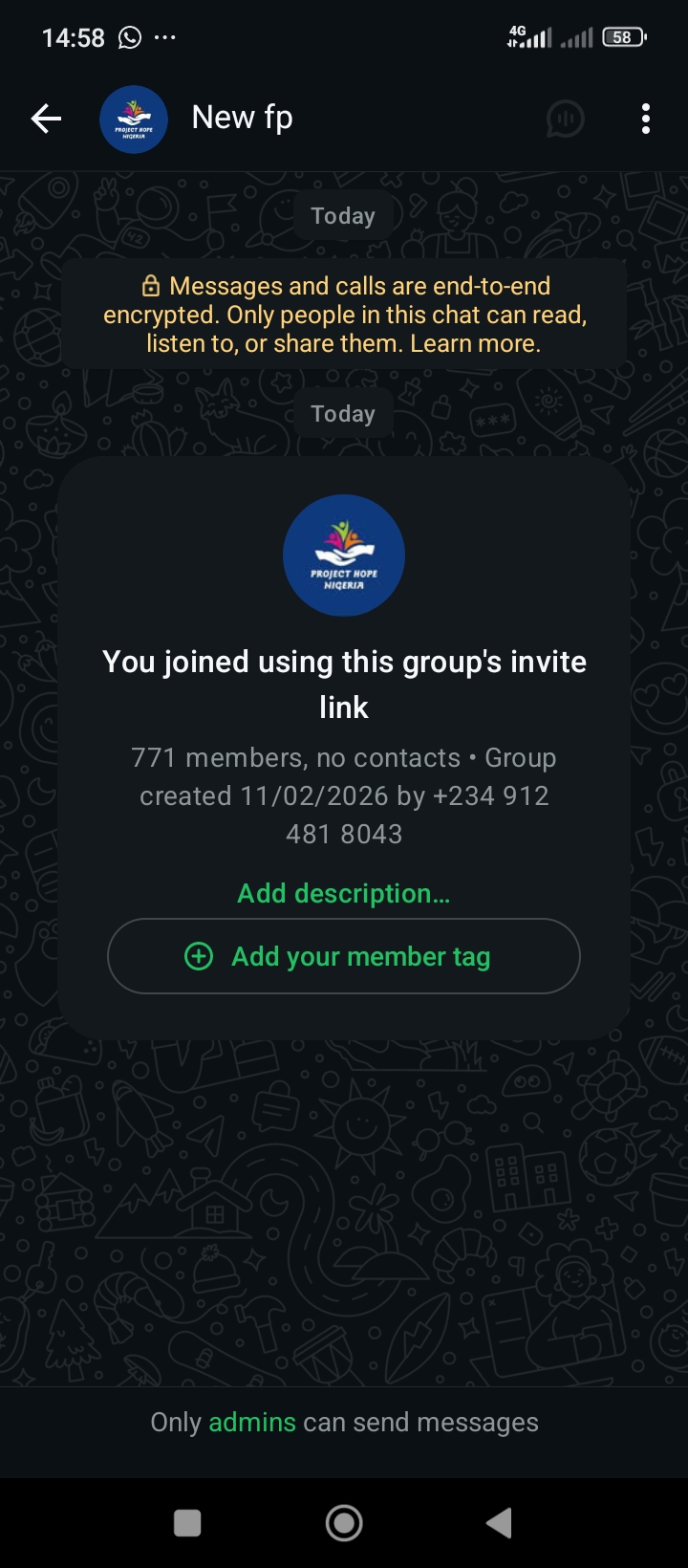Tap Learn more about encryption
Screen dimensions: 688x1568
tap(475, 343)
